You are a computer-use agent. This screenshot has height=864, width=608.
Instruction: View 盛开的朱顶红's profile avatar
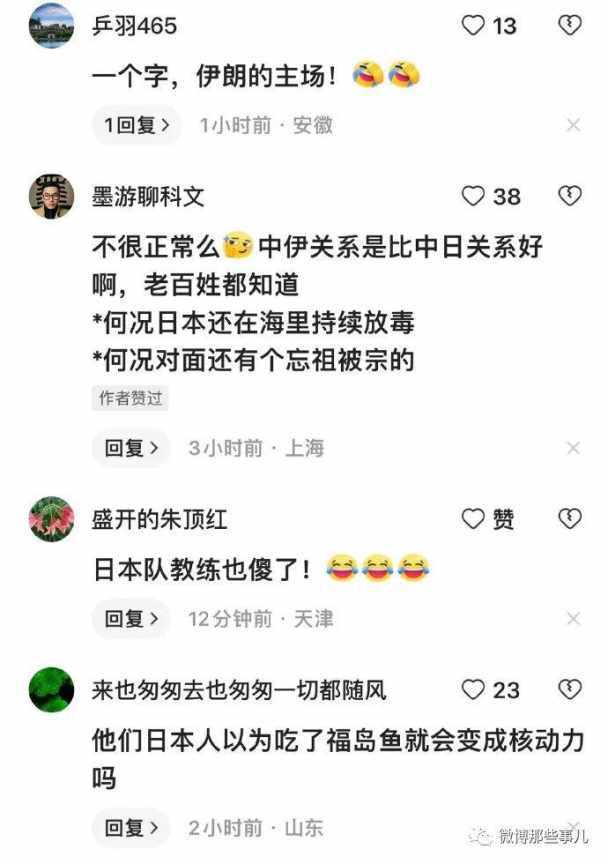click(x=51, y=519)
